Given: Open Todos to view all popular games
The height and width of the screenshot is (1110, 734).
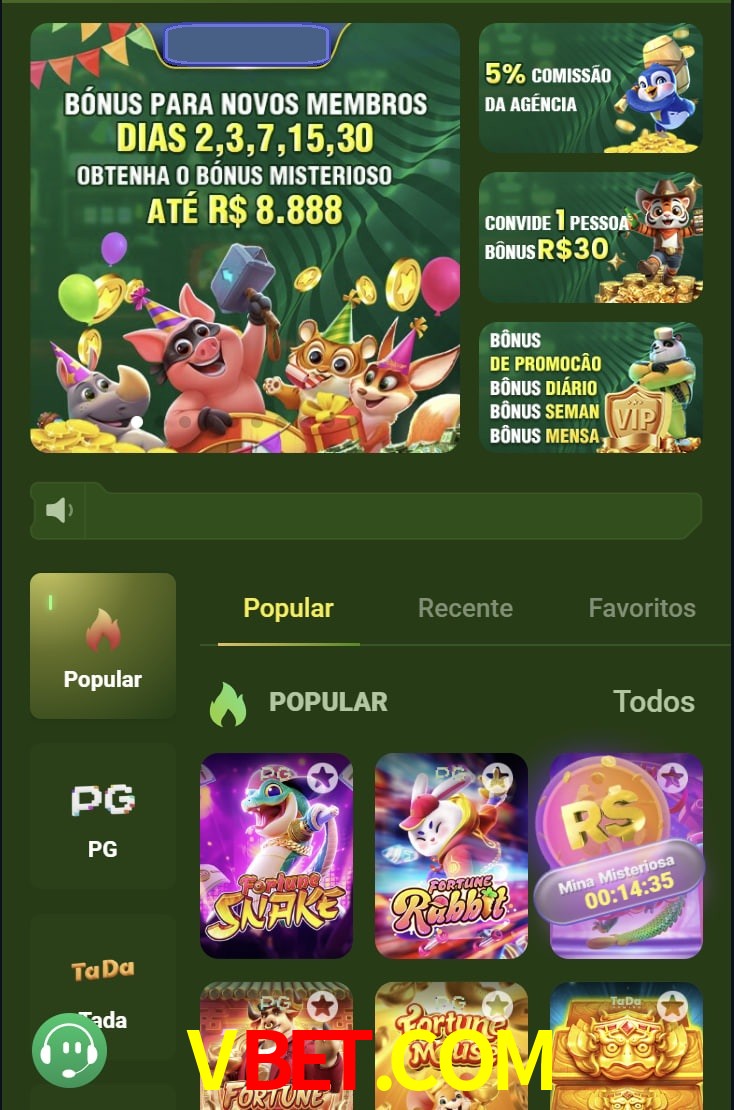Looking at the screenshot, I should coord(654,701).
